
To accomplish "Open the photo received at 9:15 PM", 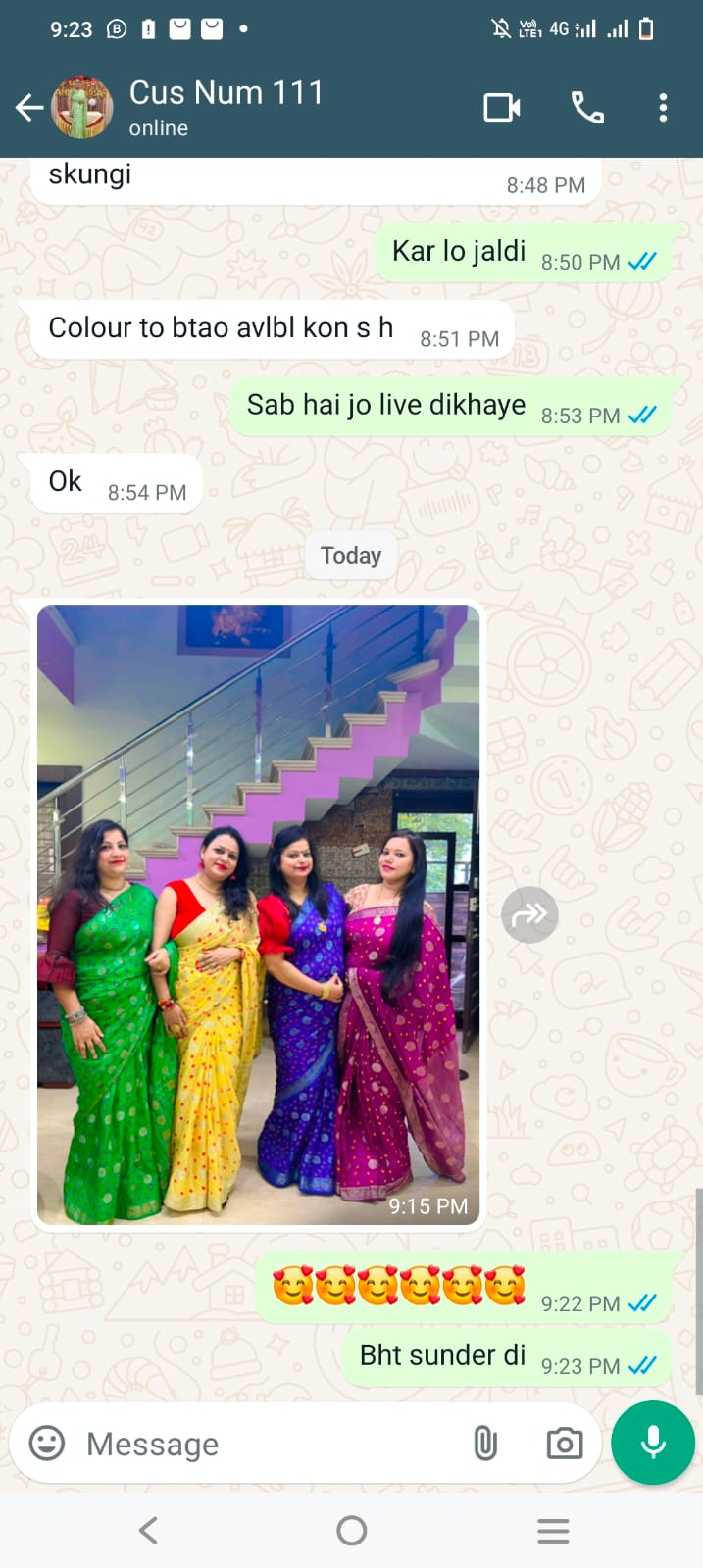I will 259,913.
